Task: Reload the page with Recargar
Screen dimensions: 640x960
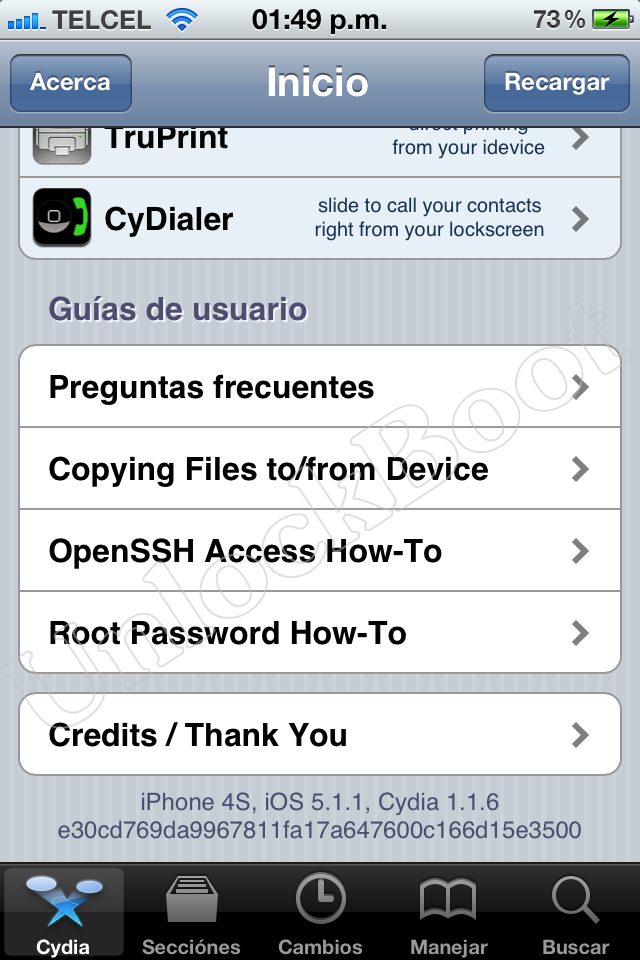Action: (556, 82)
